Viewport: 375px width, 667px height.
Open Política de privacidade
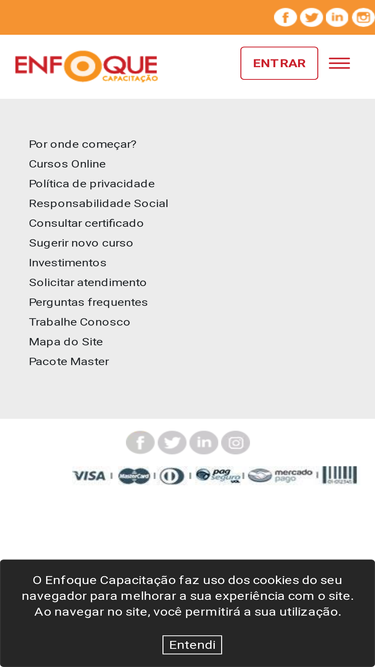91,184
